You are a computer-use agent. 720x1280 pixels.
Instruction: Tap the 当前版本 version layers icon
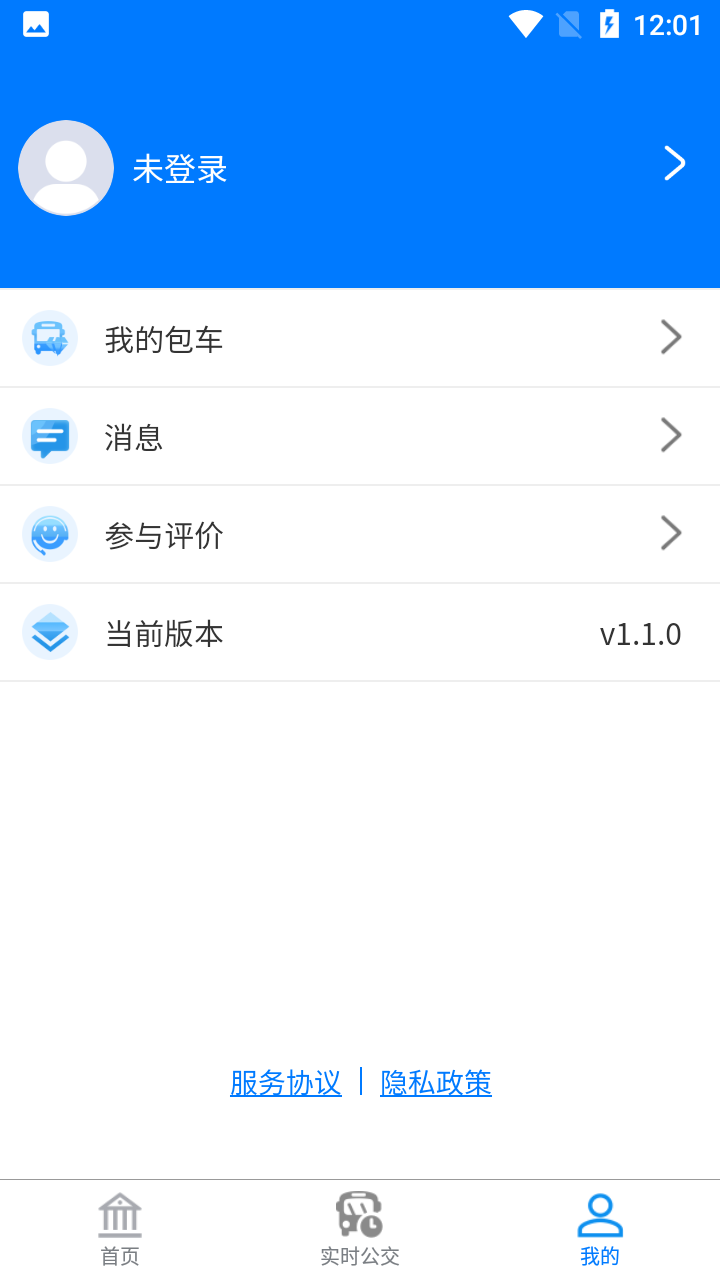click(x=50, y=632)
